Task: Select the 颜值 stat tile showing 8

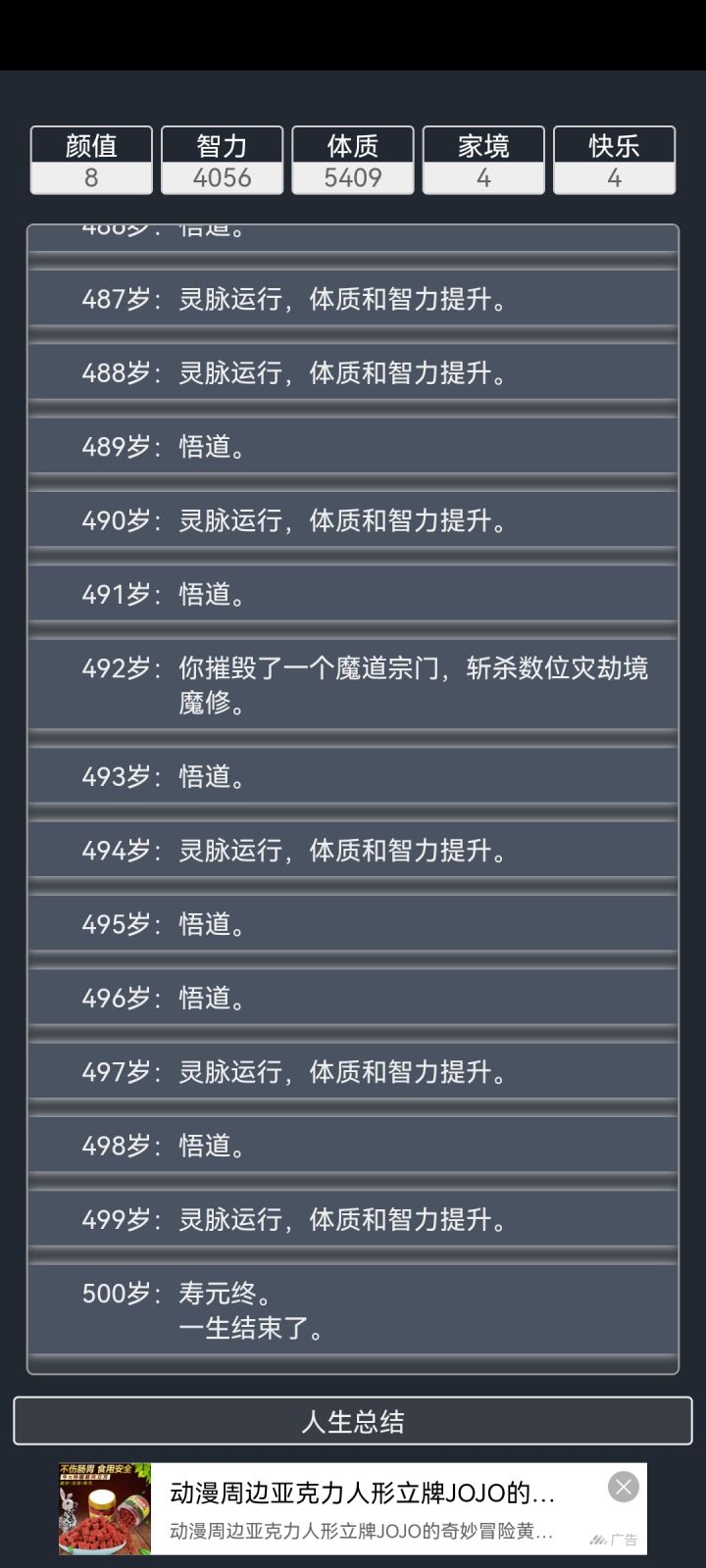Action: [x=91, y=160]
